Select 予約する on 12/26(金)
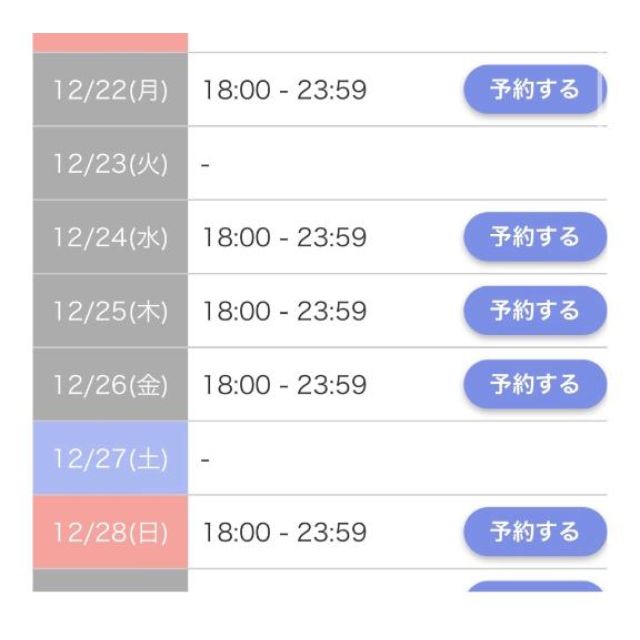The height and width of the screenshot is (640, 640). pos(534,385)
